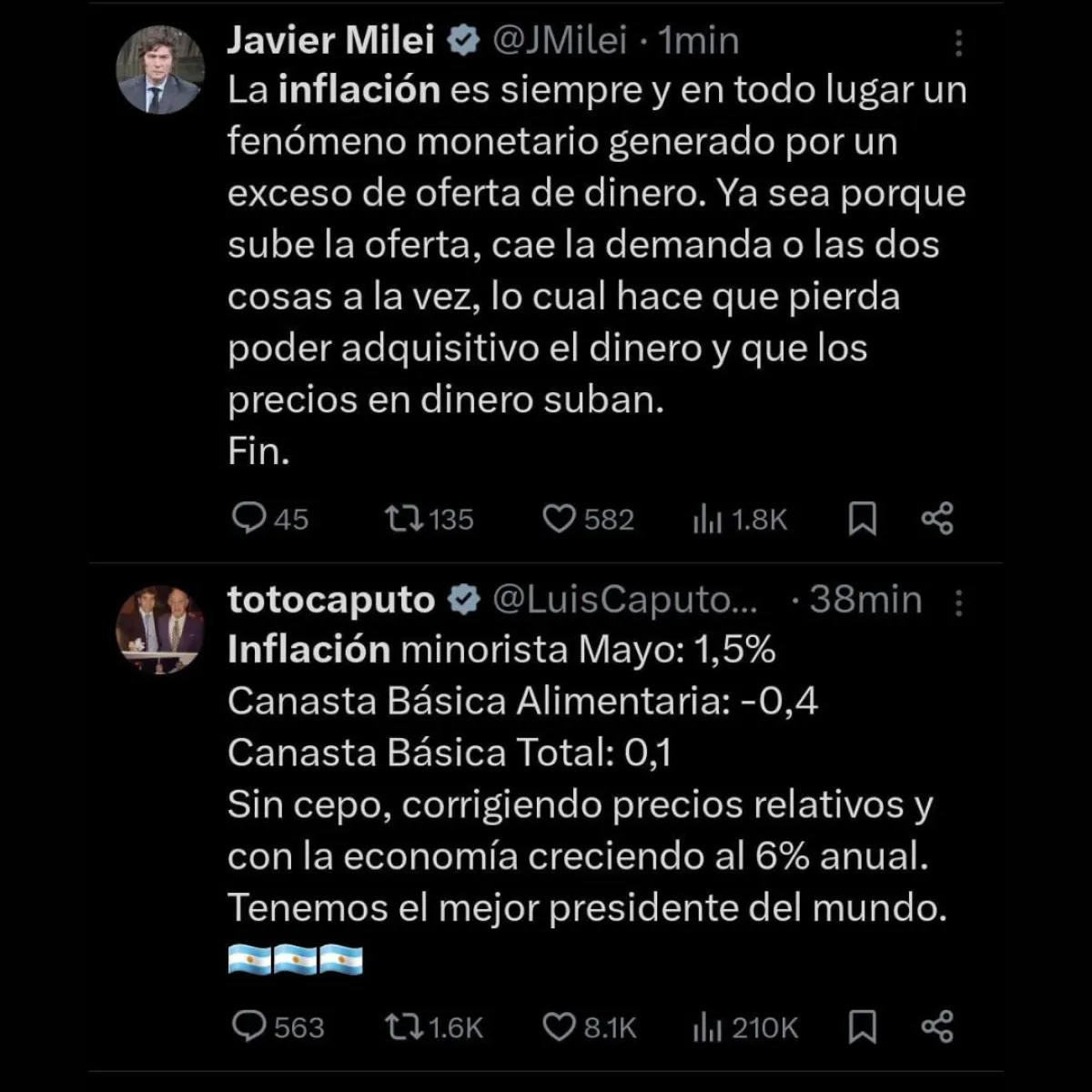Repost Javier Milei's inflation tweet
The height and width of the screenshot is (1092, 1092).
(x=403, y=519)
